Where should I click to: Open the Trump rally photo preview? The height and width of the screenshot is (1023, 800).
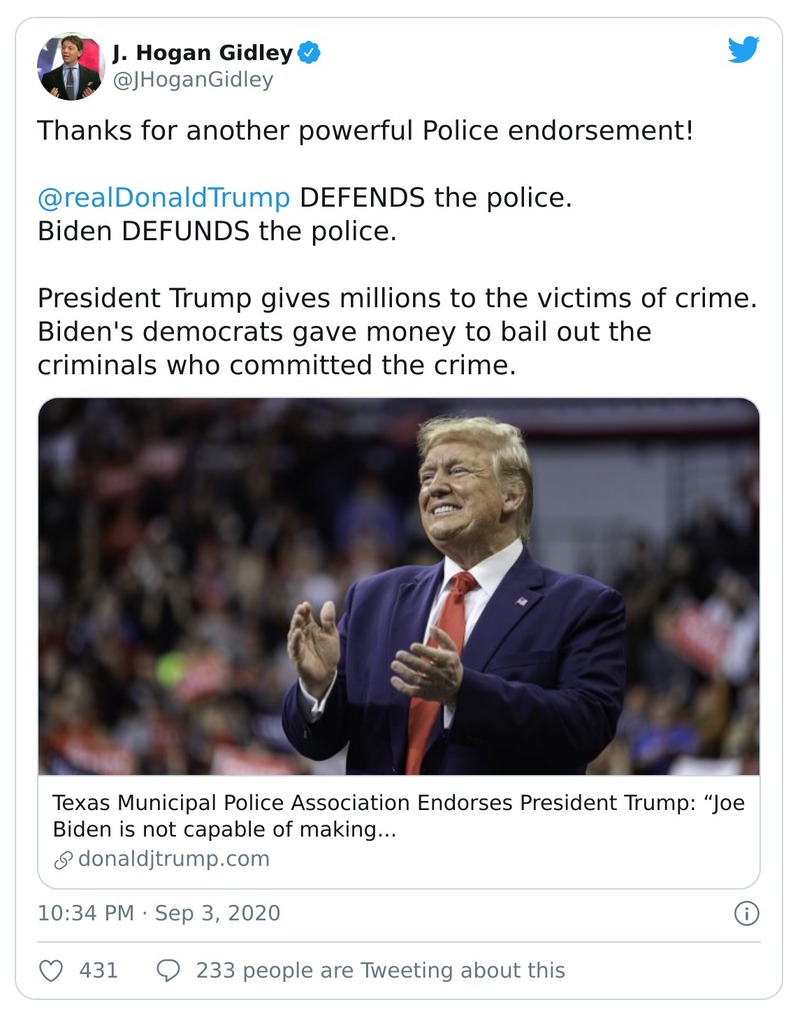(x=400, y=590)
